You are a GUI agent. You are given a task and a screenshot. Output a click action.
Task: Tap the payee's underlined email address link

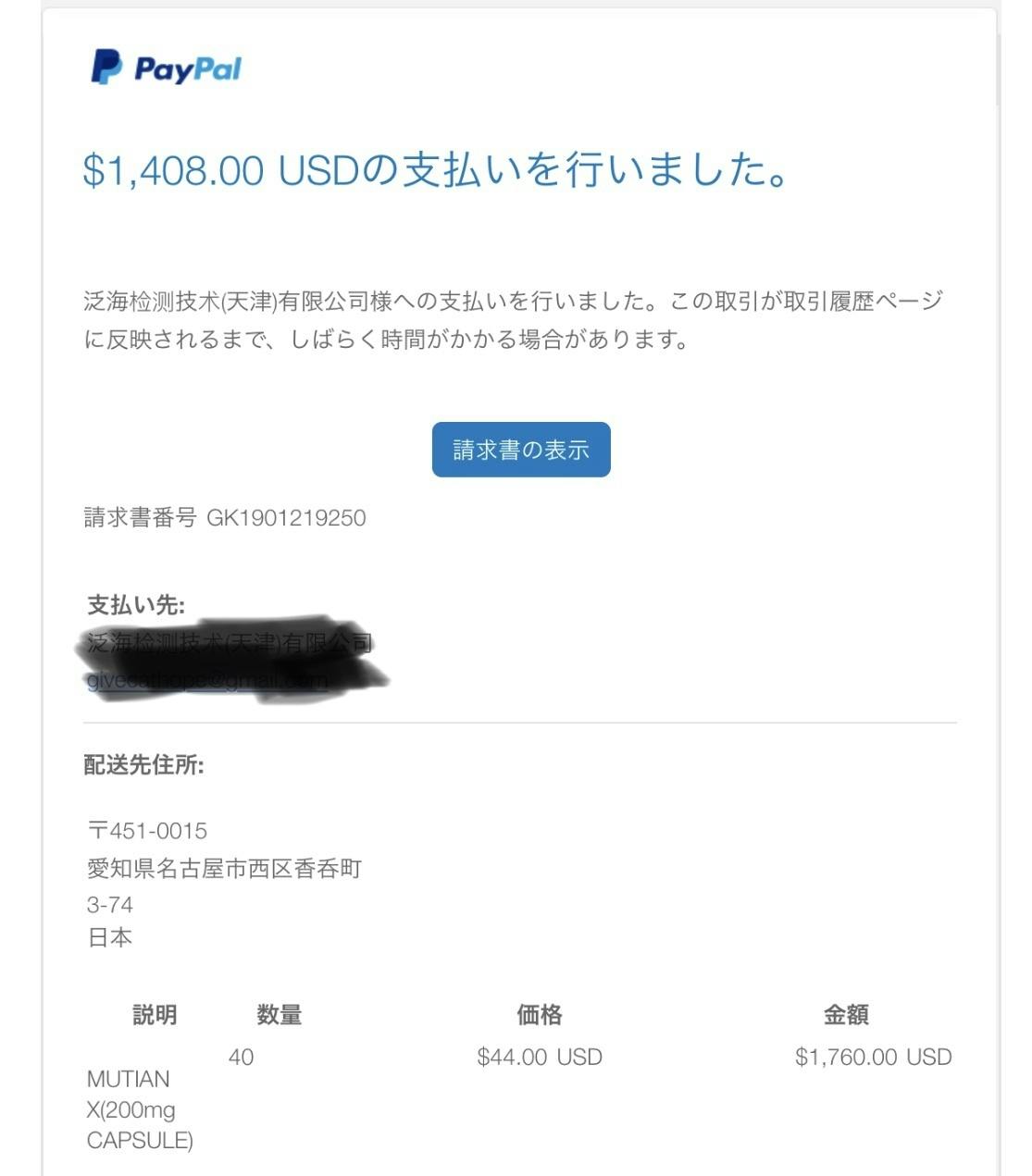[x=206, y=681]
